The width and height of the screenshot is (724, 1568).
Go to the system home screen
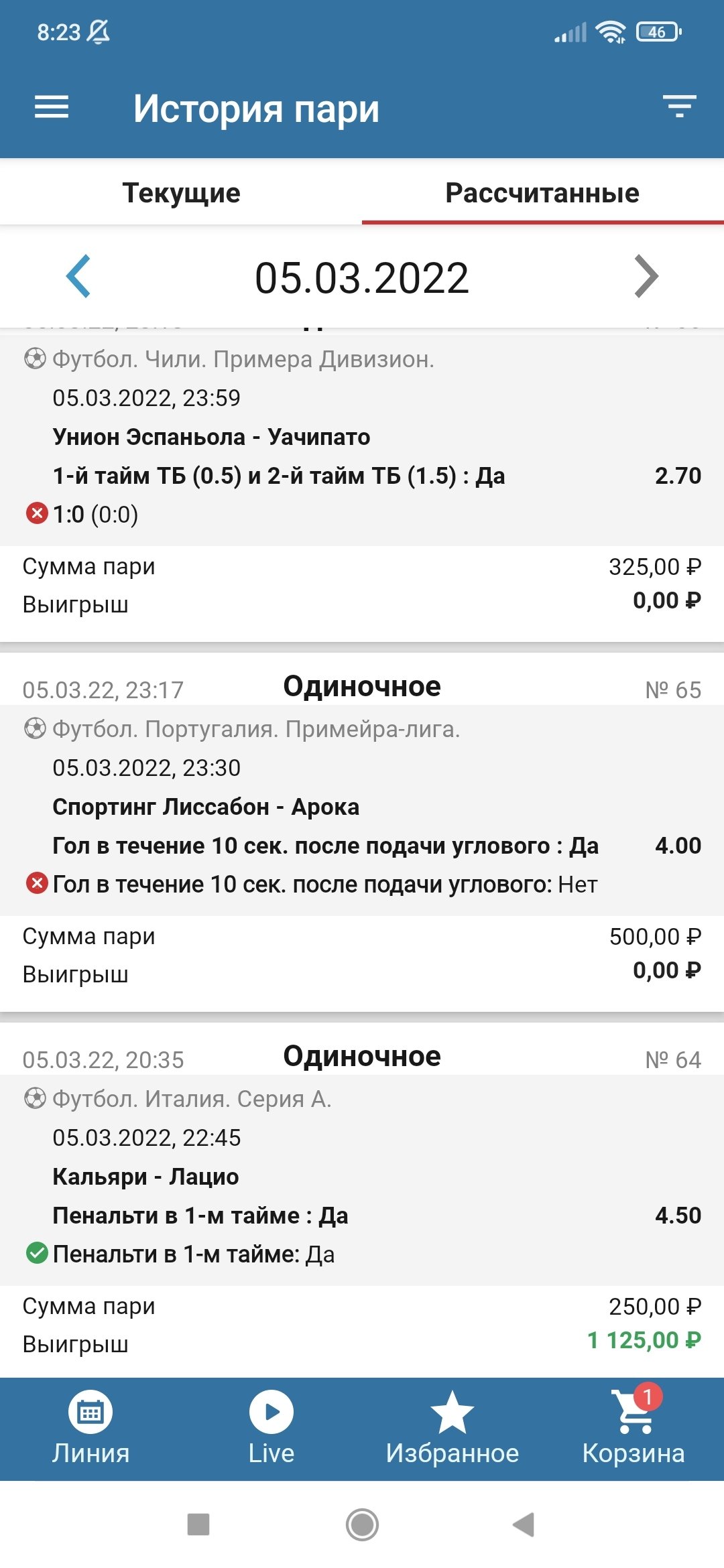click(x=362, y=1524)
